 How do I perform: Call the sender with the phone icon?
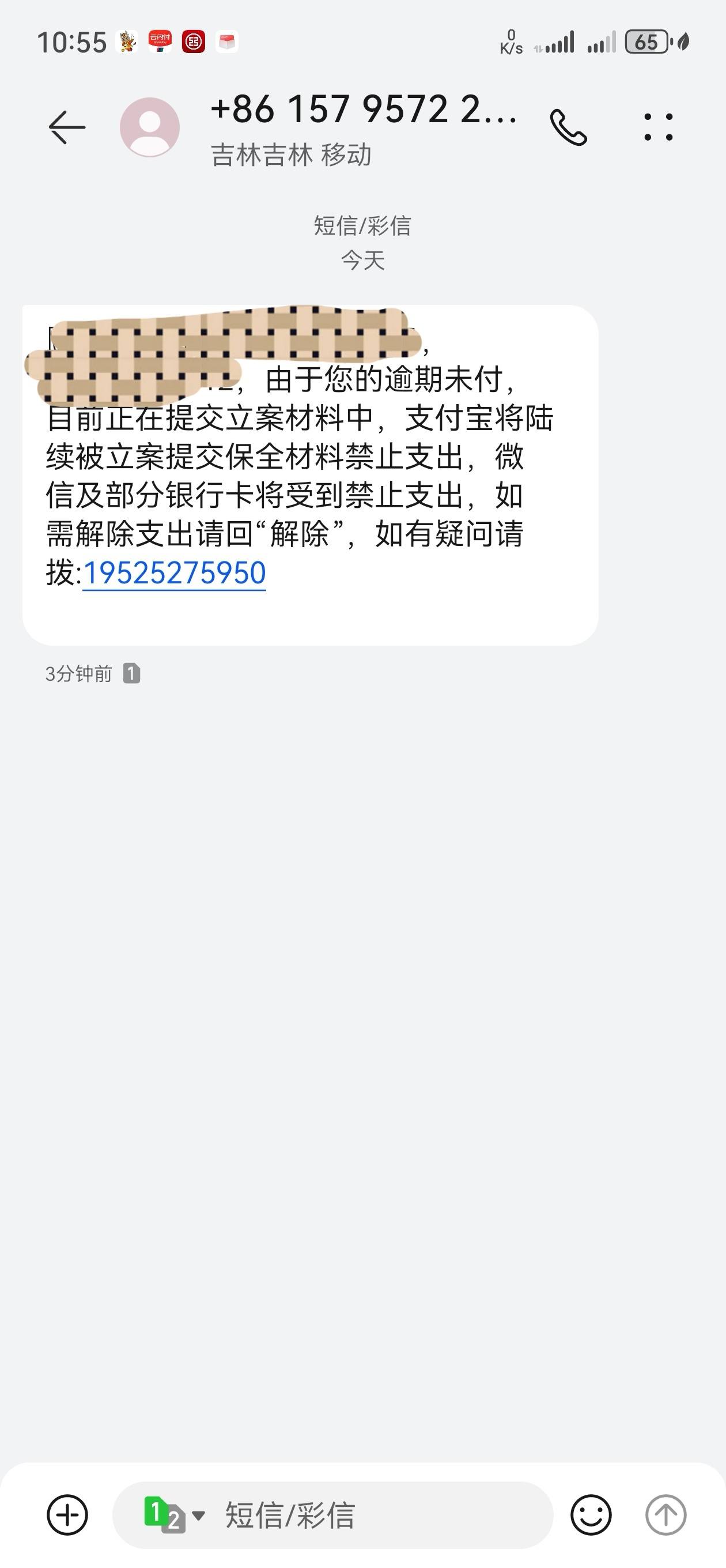(x=568, y=127)
